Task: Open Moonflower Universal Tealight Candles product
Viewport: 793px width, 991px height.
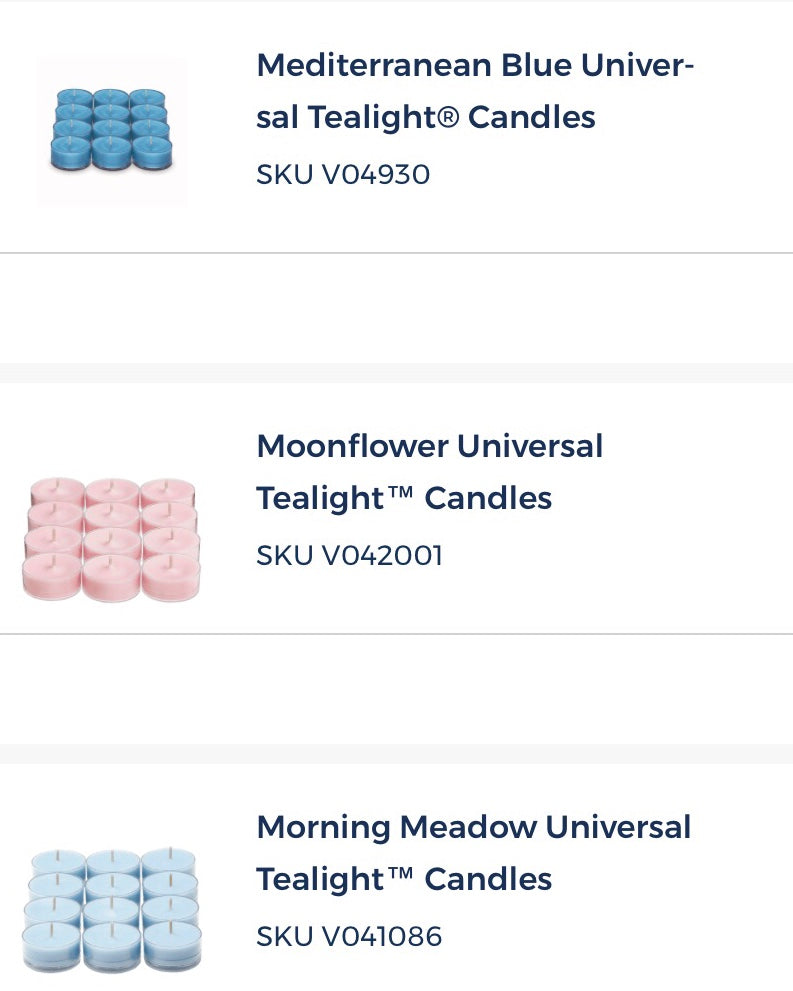Action: (x=430, y=471)
